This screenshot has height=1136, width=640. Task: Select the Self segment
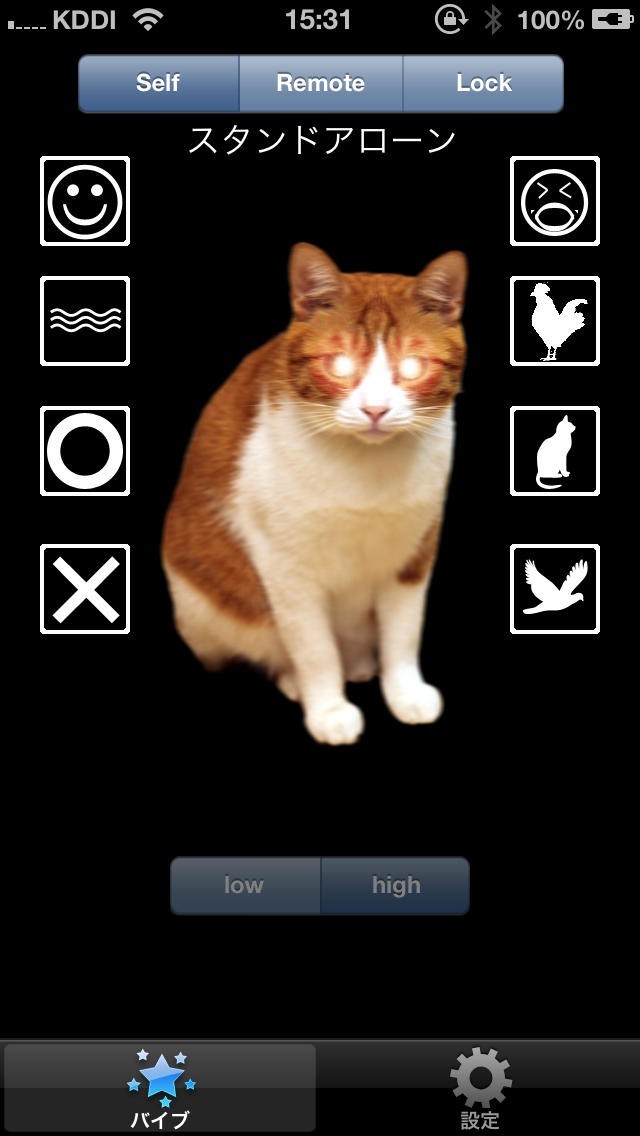(159, 83)
